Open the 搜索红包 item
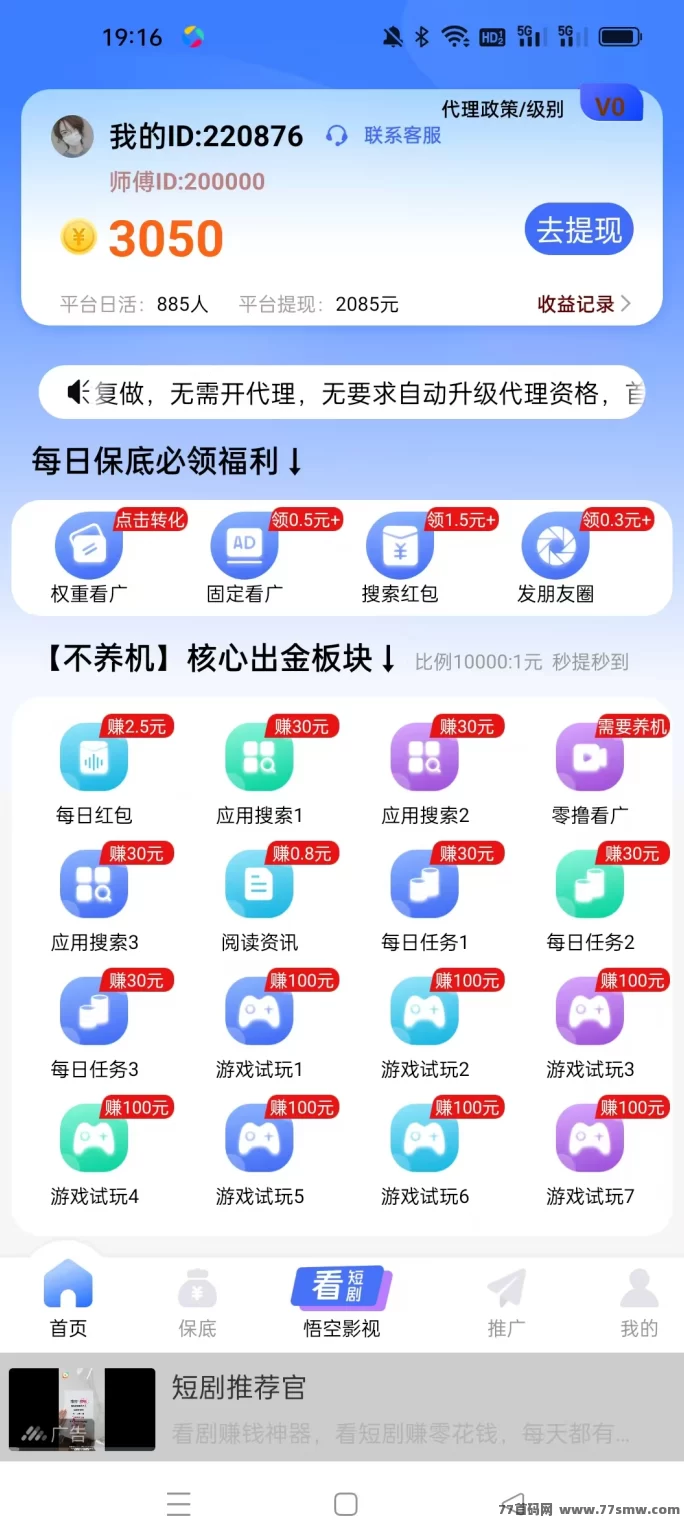The image size is (684, 1524). [400, 558]
